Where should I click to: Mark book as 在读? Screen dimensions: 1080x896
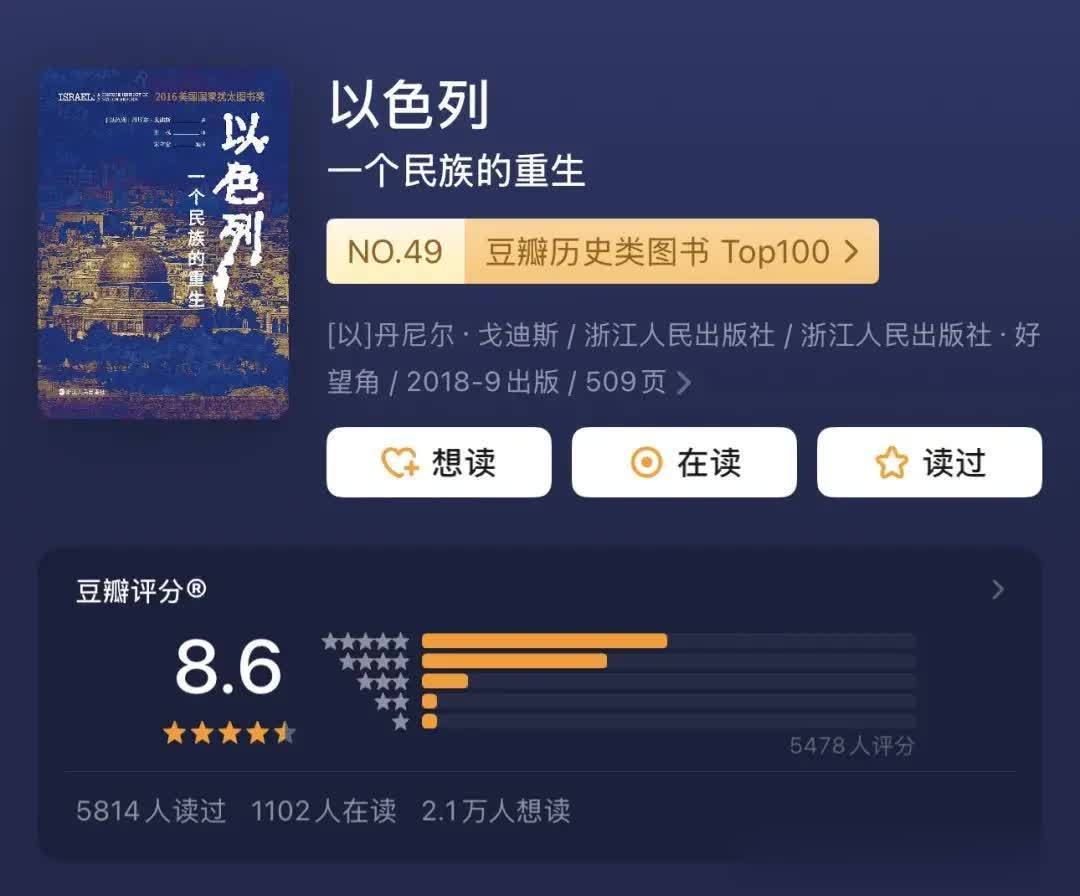coord(684,462)
